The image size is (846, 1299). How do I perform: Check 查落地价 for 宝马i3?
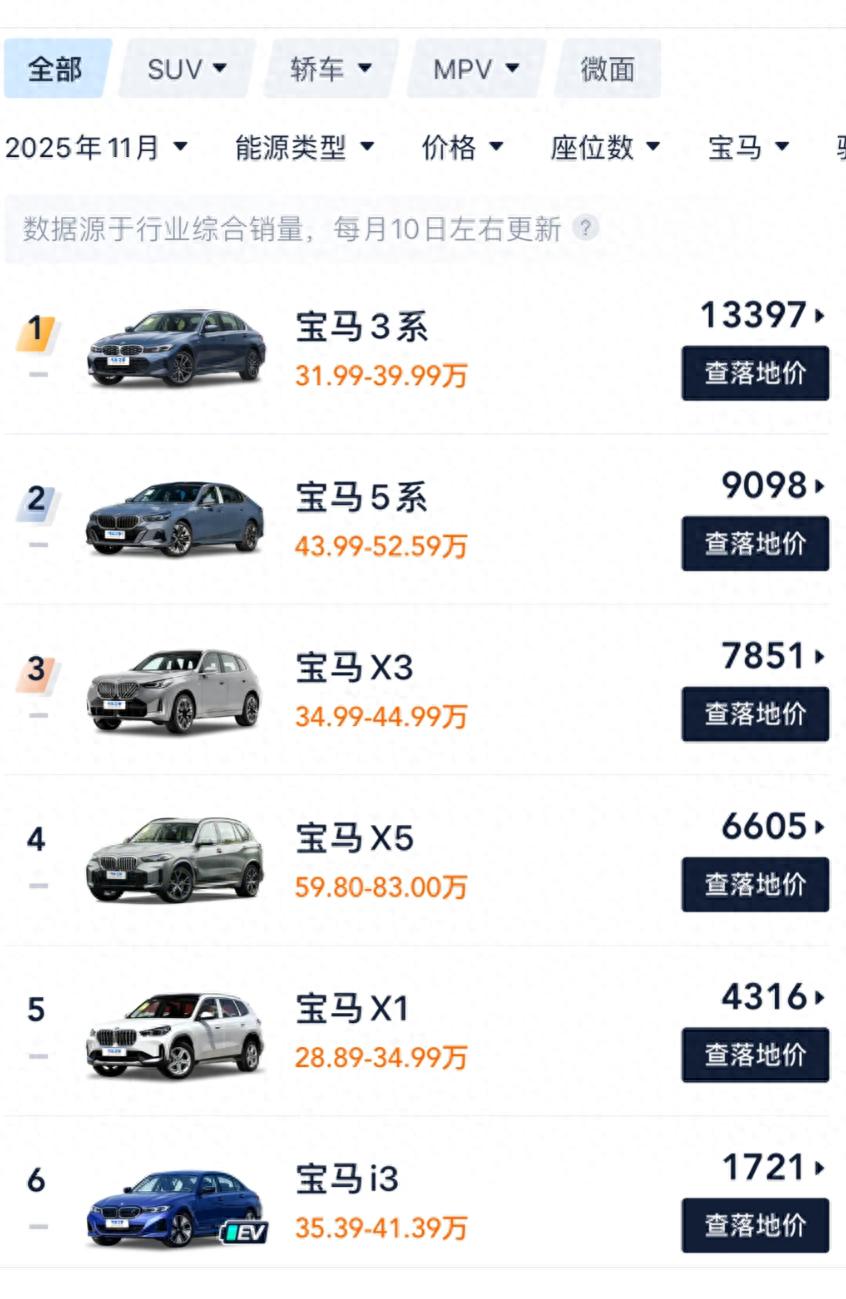click(x=755, y=1225)
